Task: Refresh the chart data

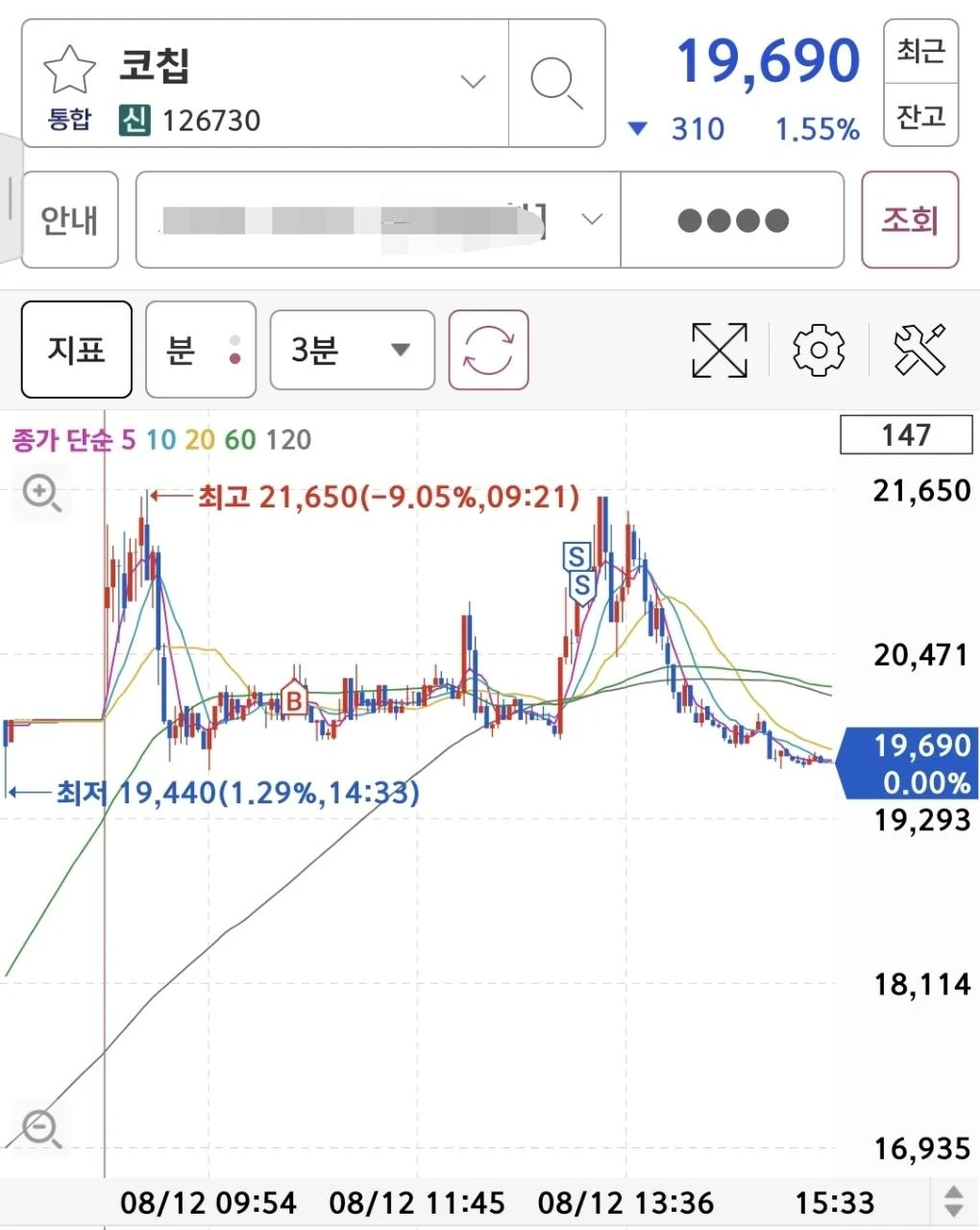Action: [488, 350]
